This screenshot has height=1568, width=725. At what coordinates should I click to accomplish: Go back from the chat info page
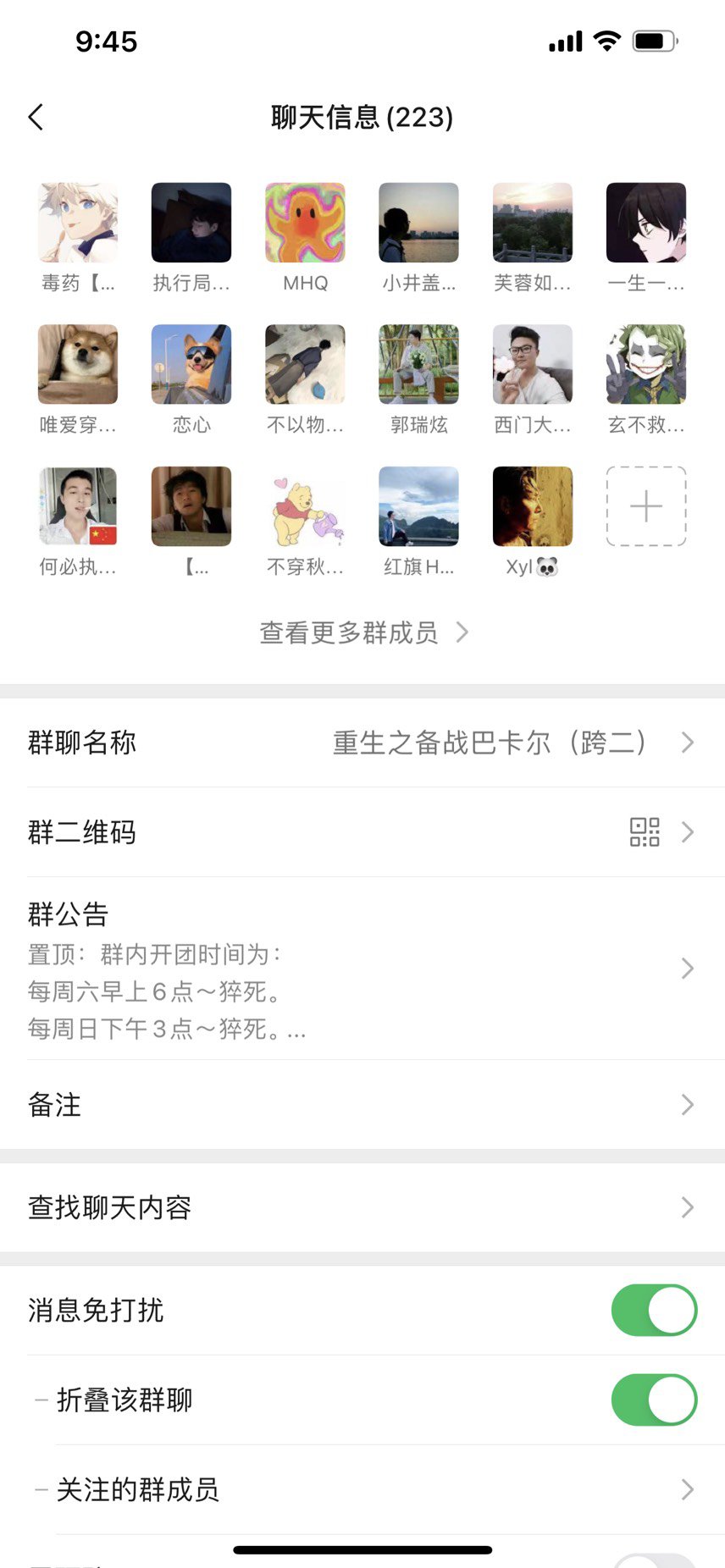(36, 117)
